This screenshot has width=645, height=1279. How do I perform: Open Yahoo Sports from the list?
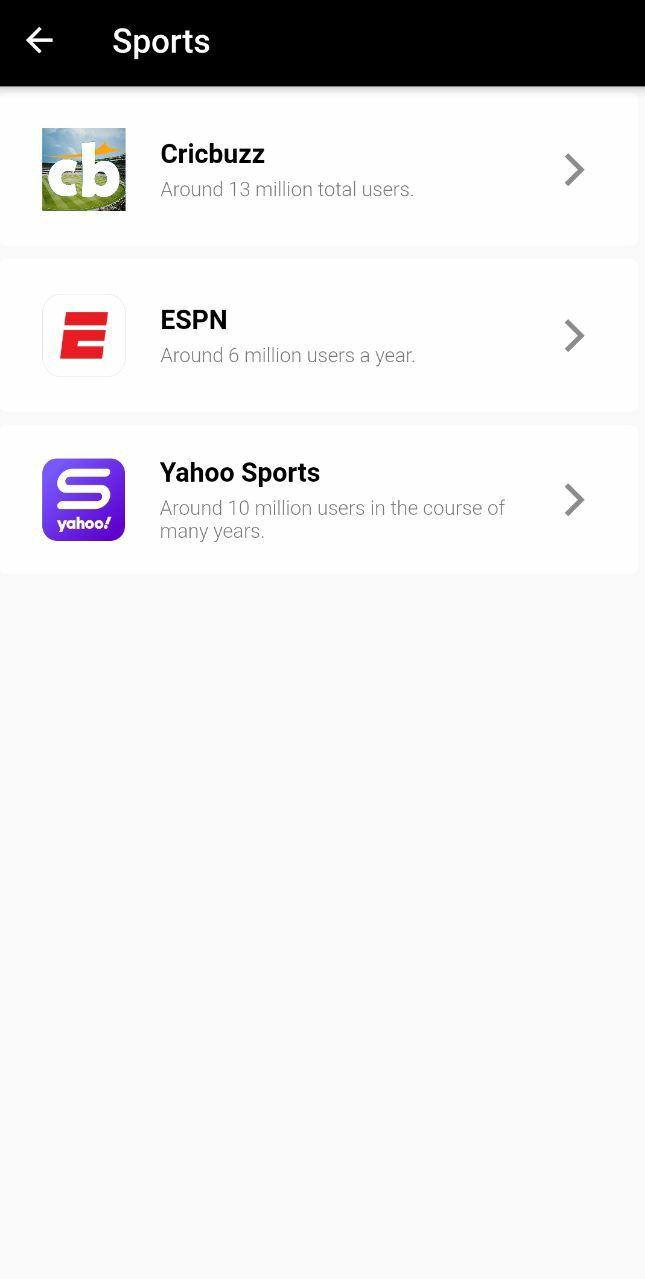click(318, 500)
